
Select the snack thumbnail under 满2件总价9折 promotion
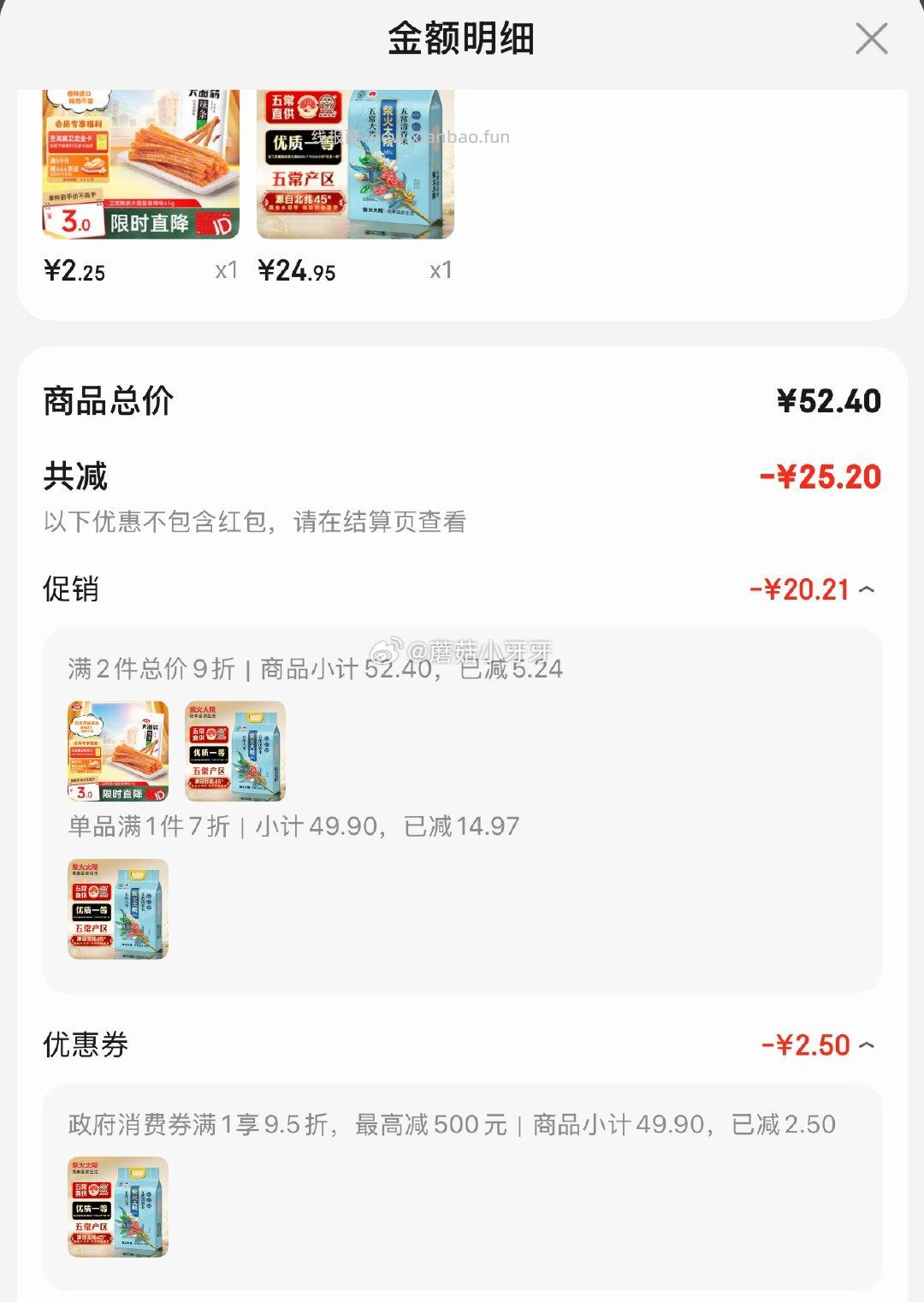coord(117,751)
